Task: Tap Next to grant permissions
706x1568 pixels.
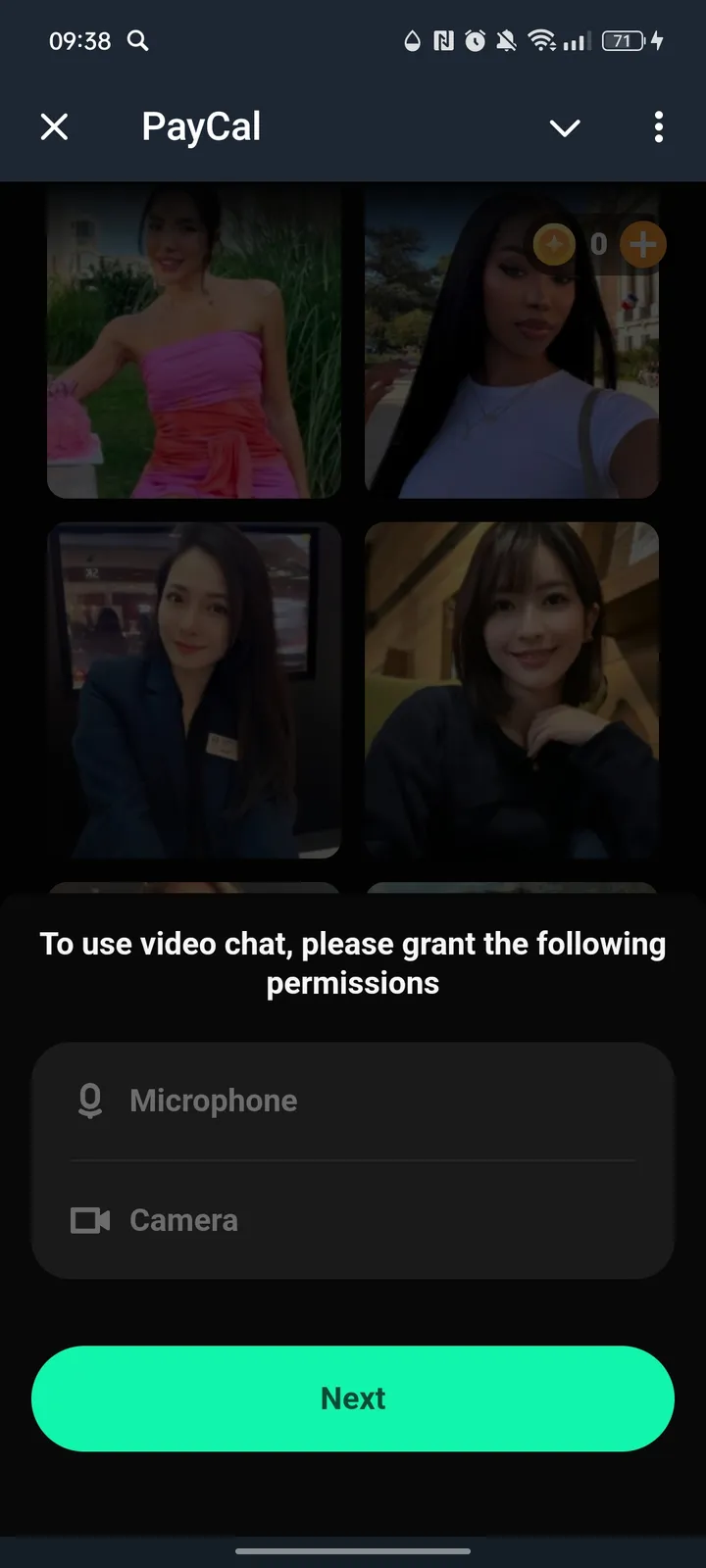Action: point(353,1397)
